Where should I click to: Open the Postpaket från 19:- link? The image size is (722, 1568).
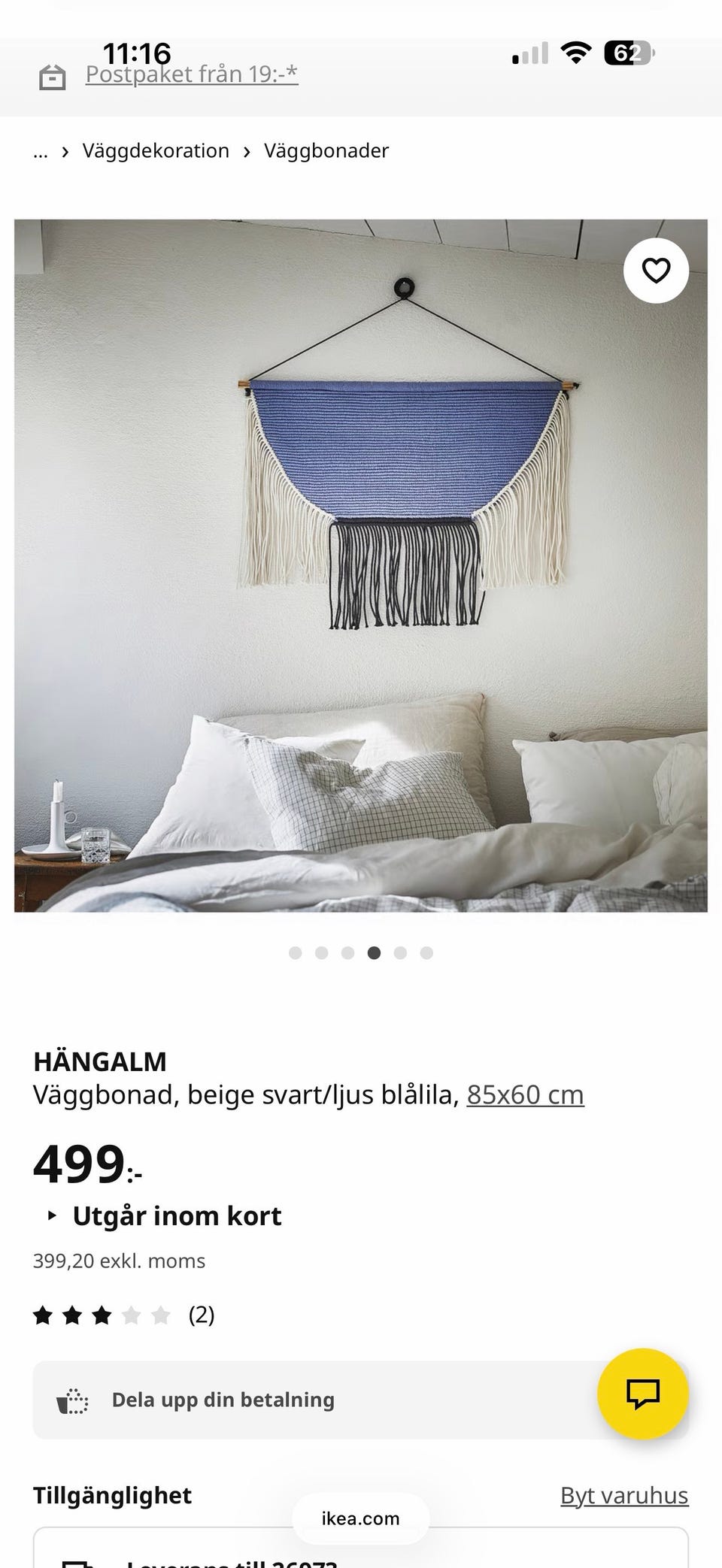coord(191,74)
